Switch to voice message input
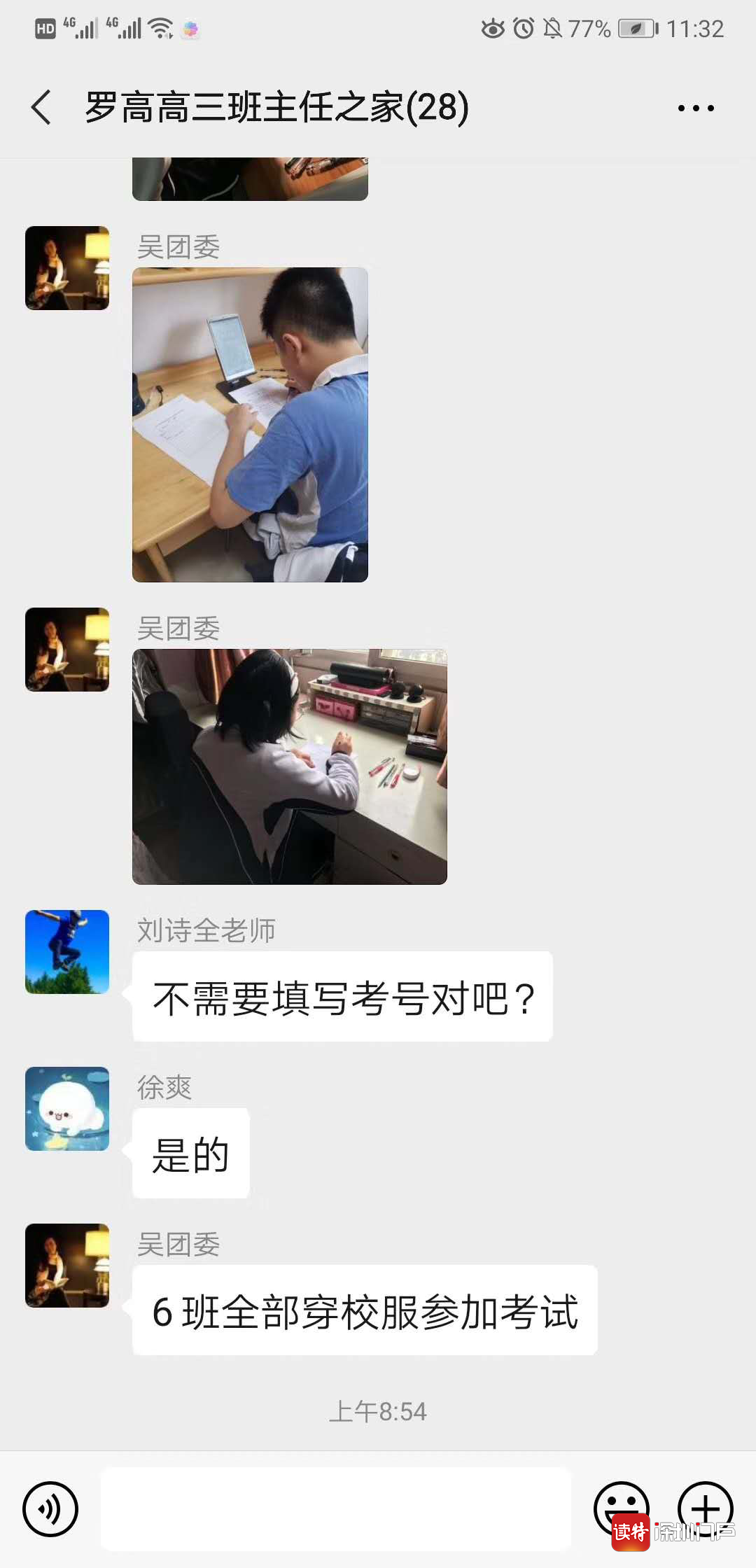This screenshot has height=1568, width=756. (50, 1508)
